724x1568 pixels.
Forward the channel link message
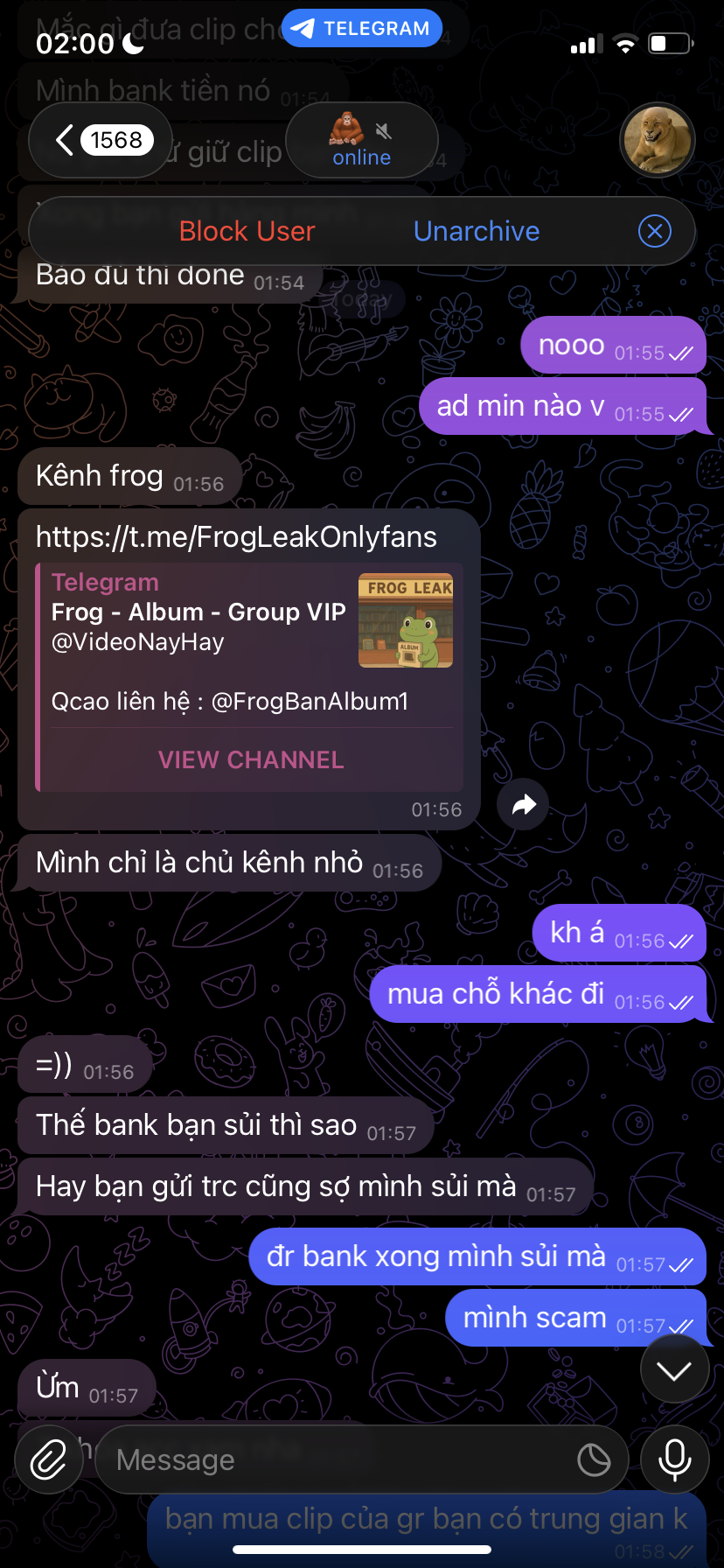point(523,804)
